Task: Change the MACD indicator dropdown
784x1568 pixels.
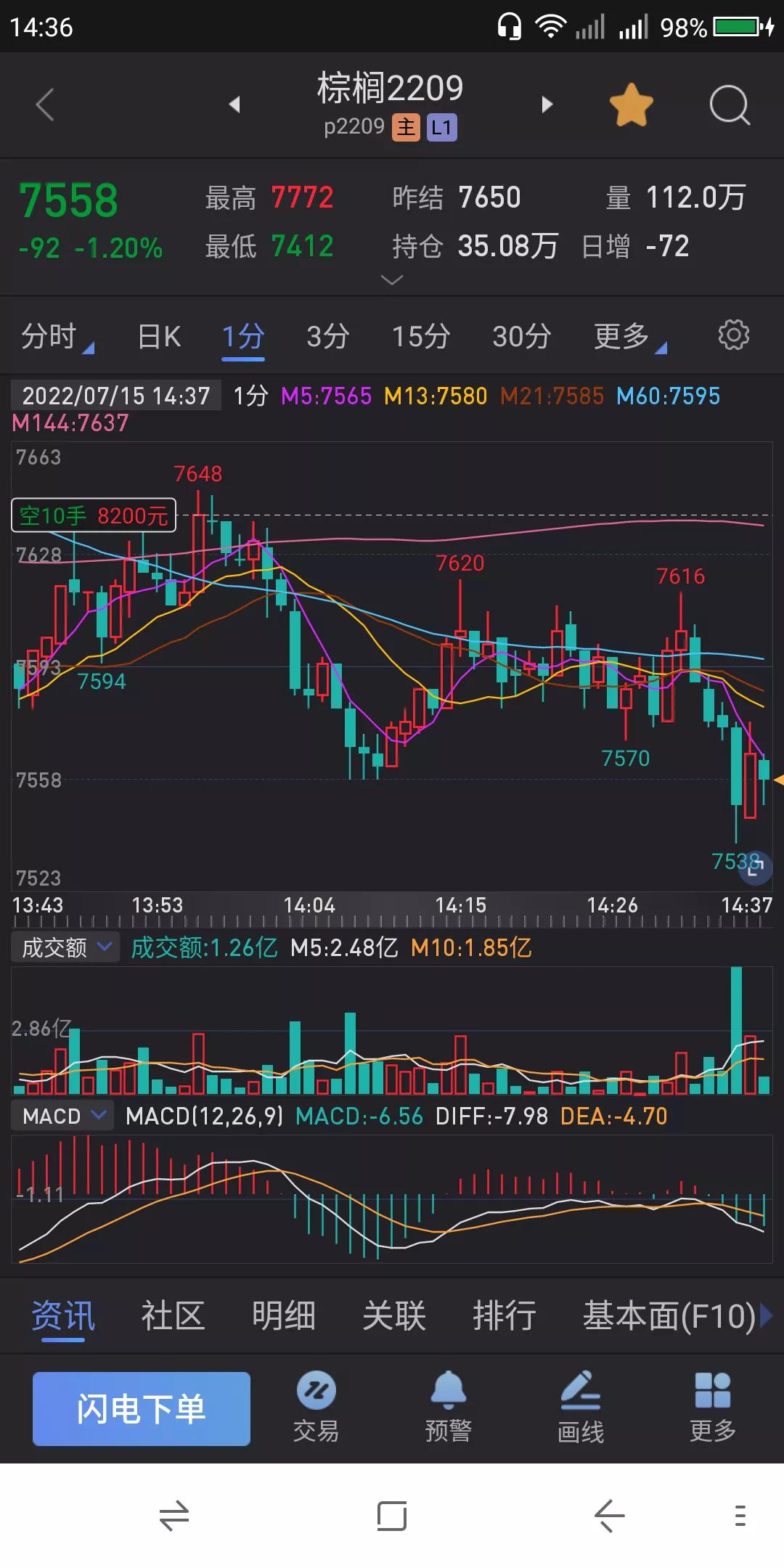Action: coord(63,1116)
